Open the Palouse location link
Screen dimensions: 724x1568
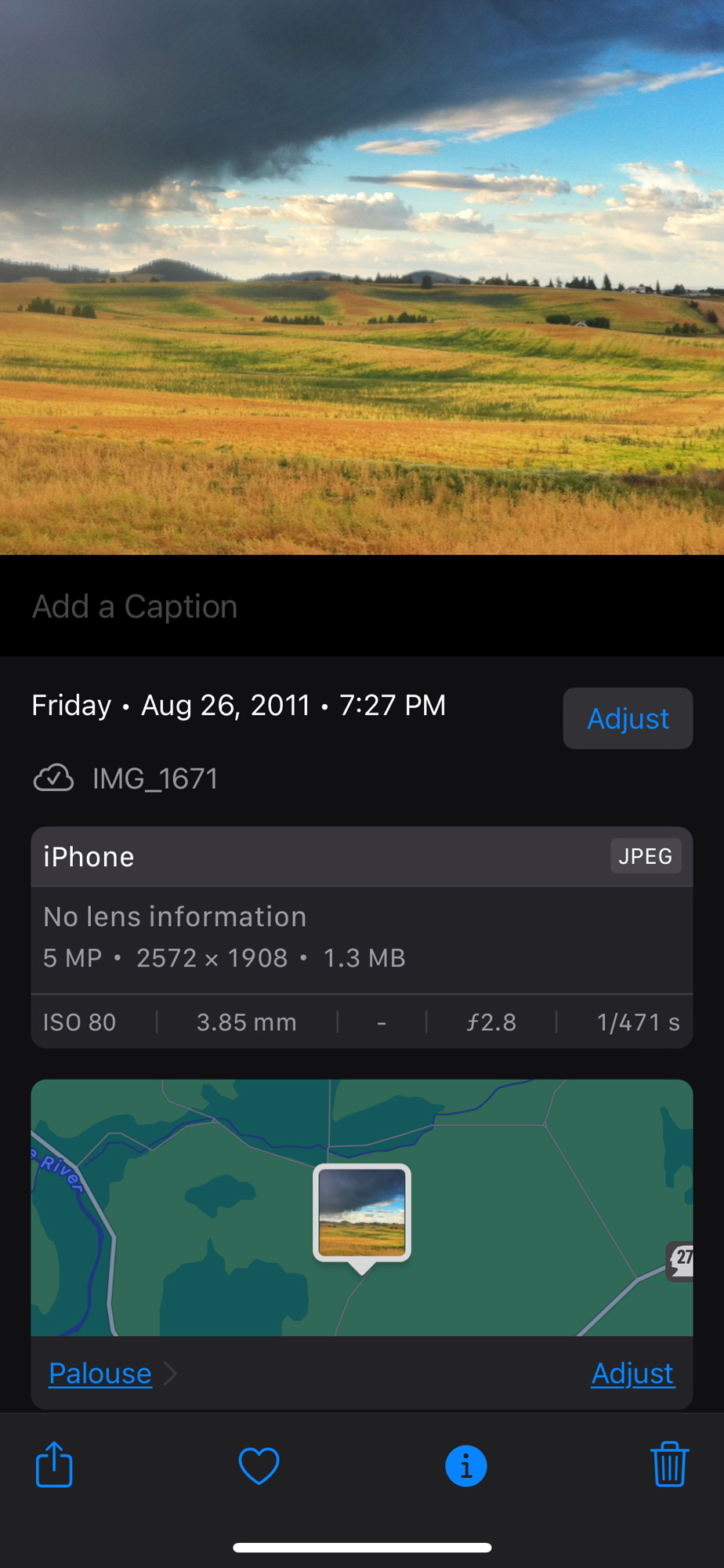tap(100, 1373)
